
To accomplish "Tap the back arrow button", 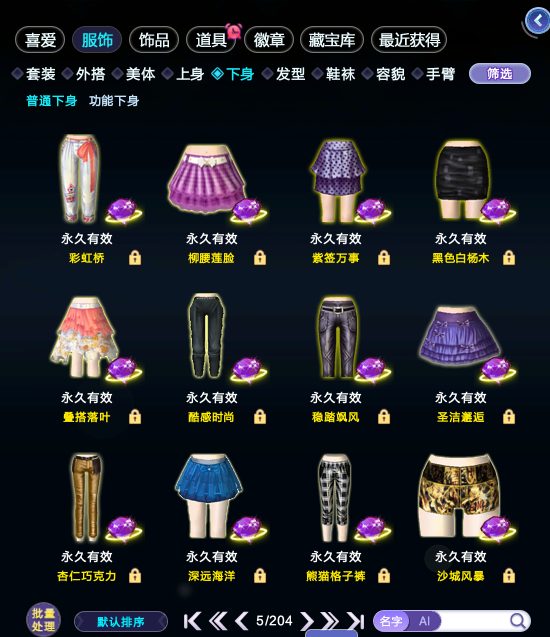I will 537,20.
